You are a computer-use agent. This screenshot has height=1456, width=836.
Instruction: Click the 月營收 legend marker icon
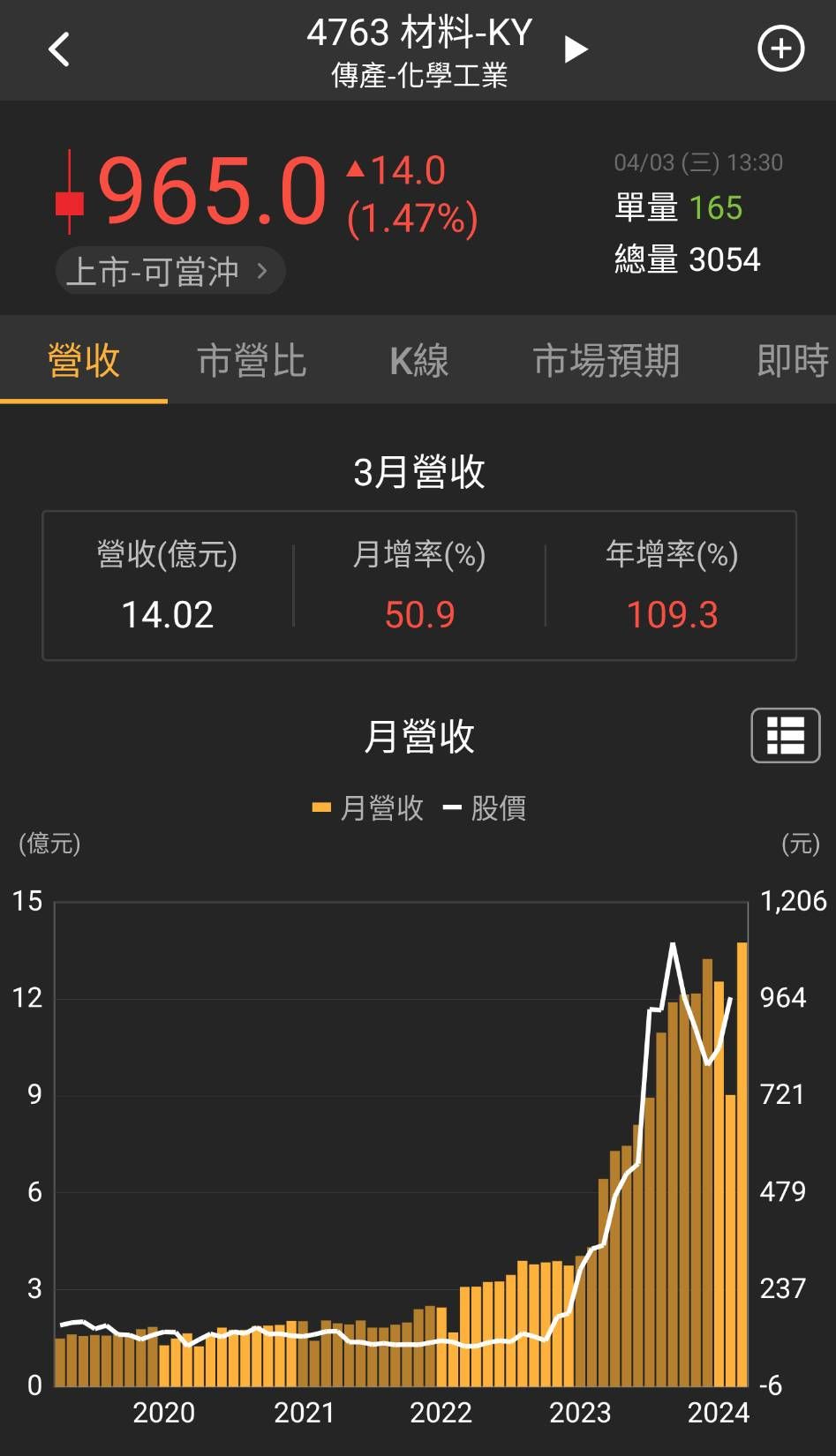320,807
